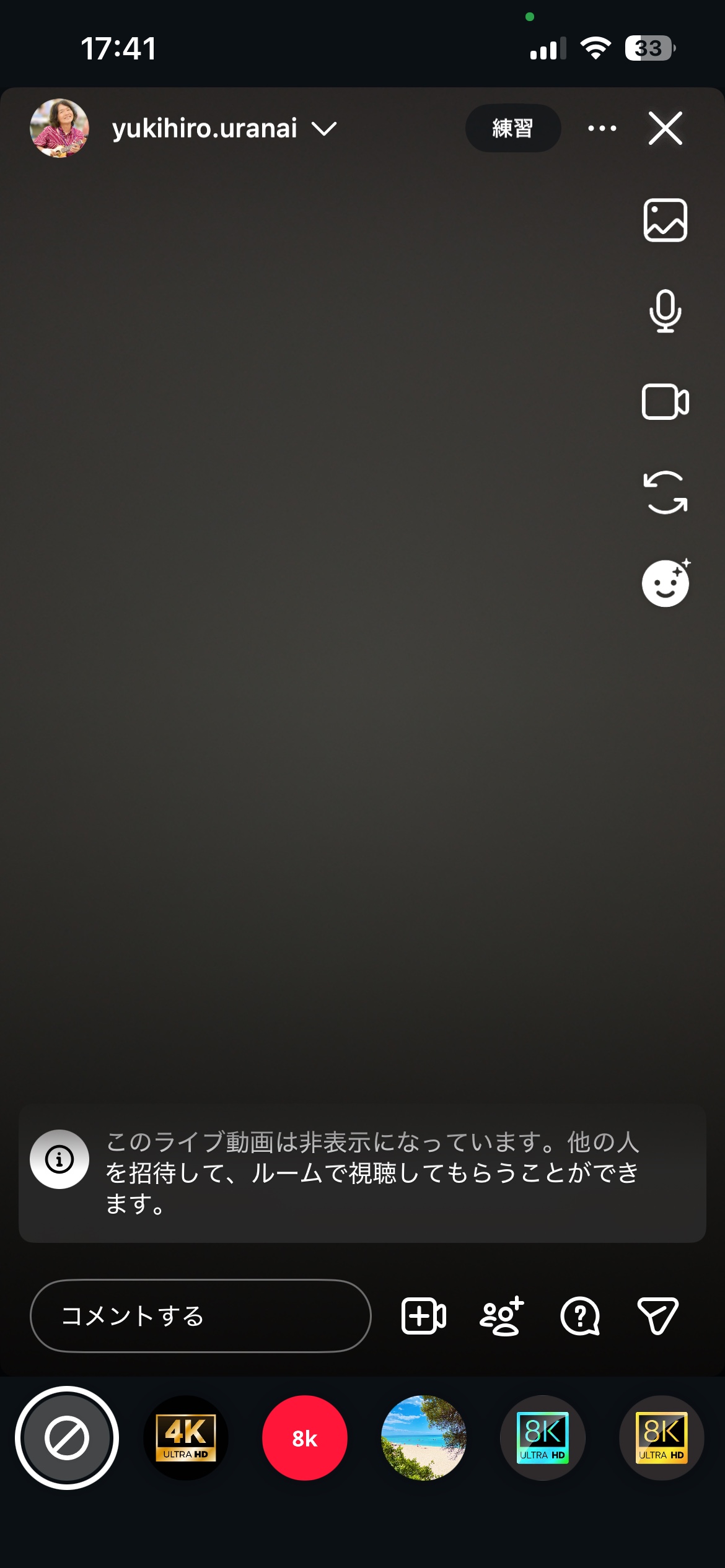Tap the 練習 practice button
The width and height of the screenshot is (725, 1568).
512,128
